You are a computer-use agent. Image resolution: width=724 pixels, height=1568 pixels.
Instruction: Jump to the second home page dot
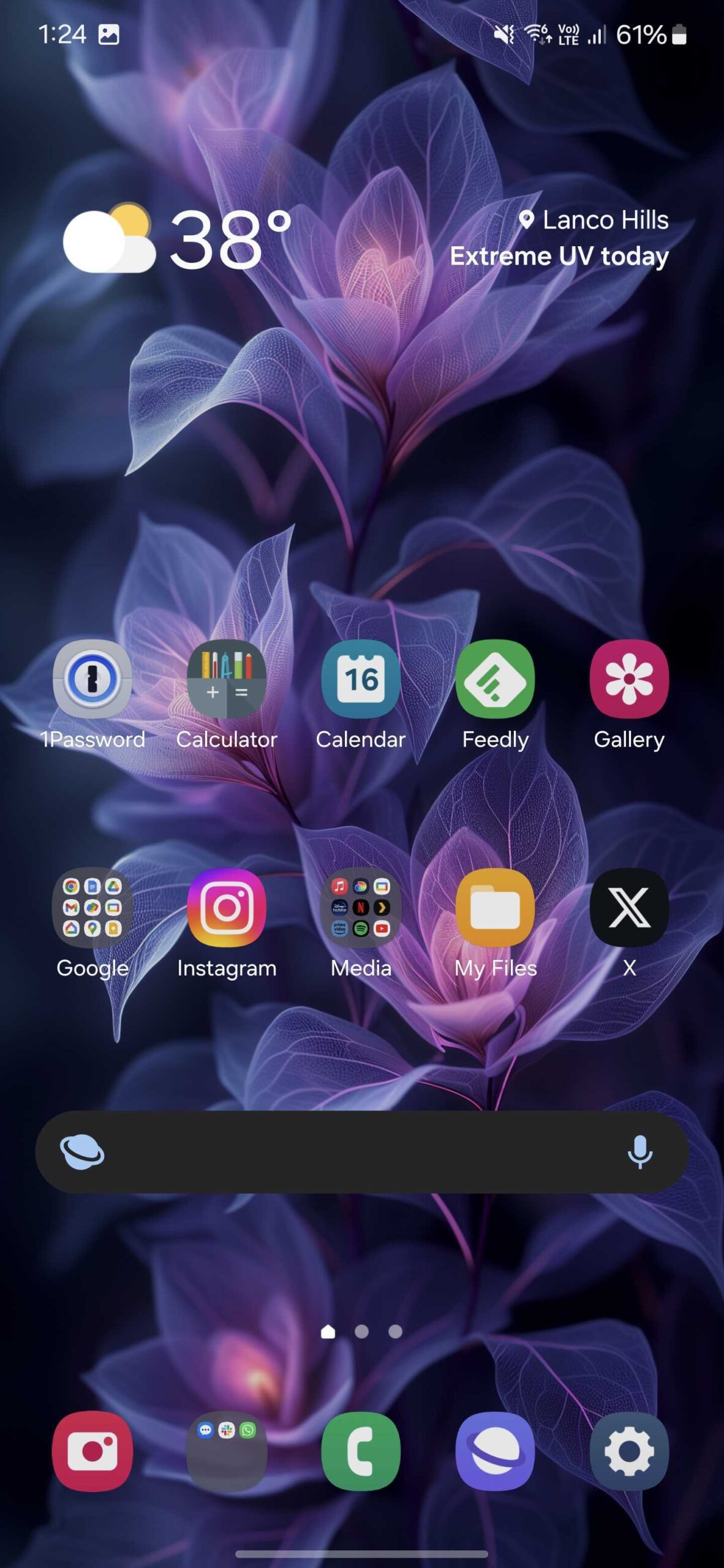(x=361, y=1331)
